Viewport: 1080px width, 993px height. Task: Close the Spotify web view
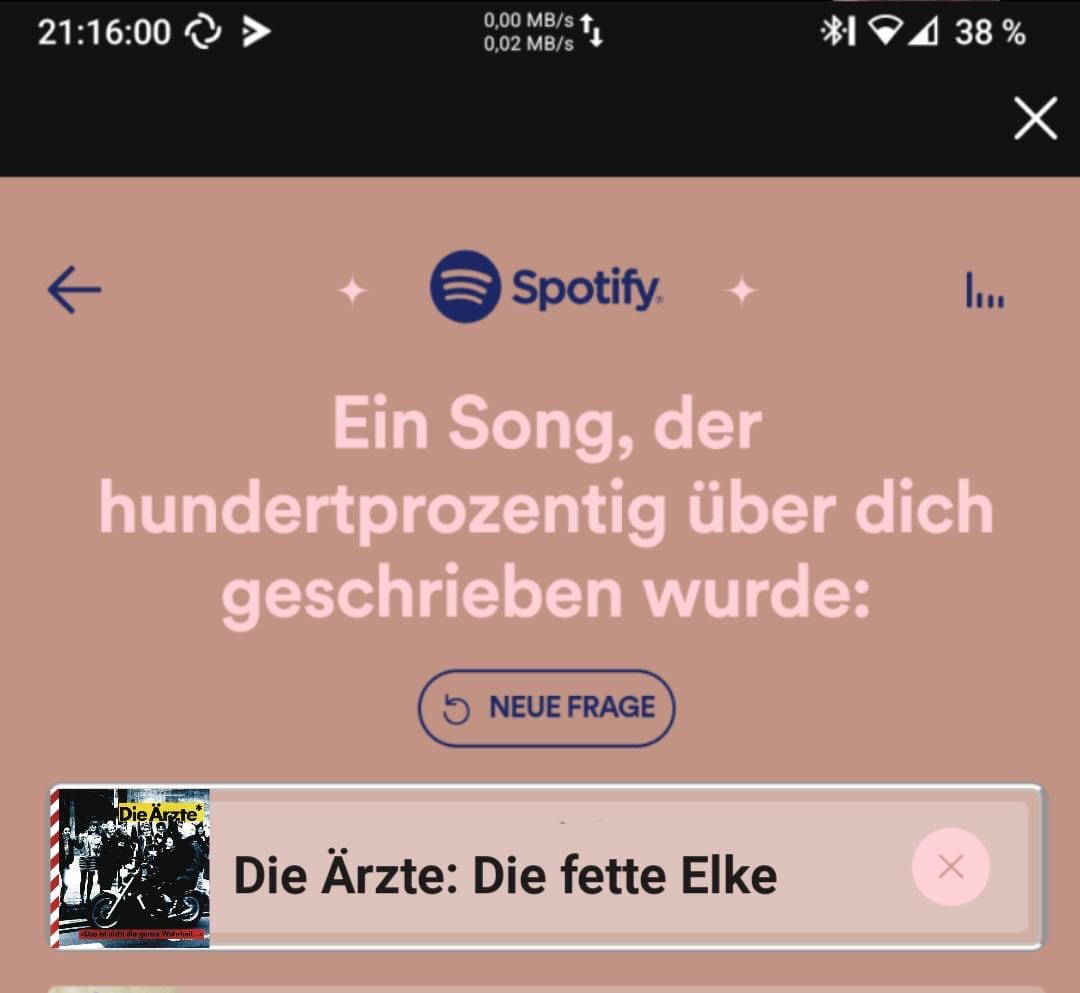(x=1035, y=120)
